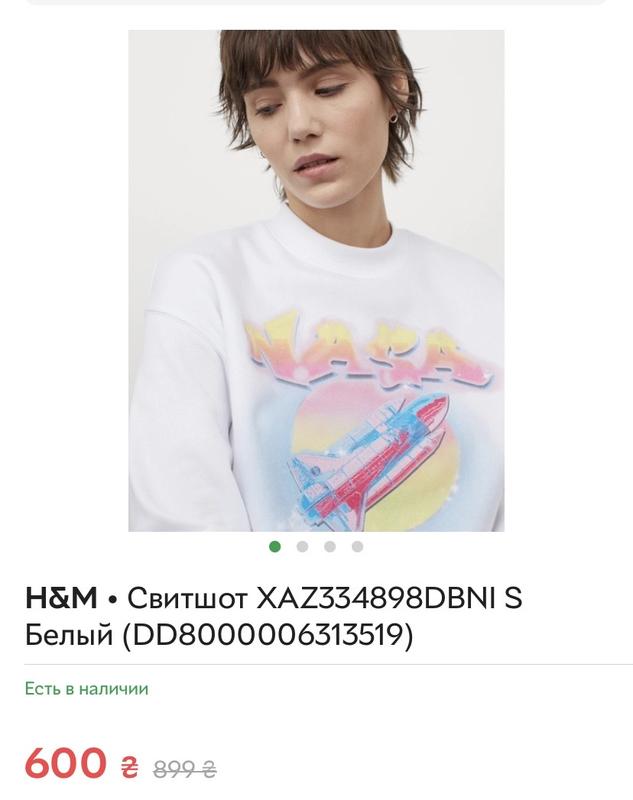Screen dimensions: 633x800
Task: Jump to the fourth photo dot
Action: click(357, 546)
